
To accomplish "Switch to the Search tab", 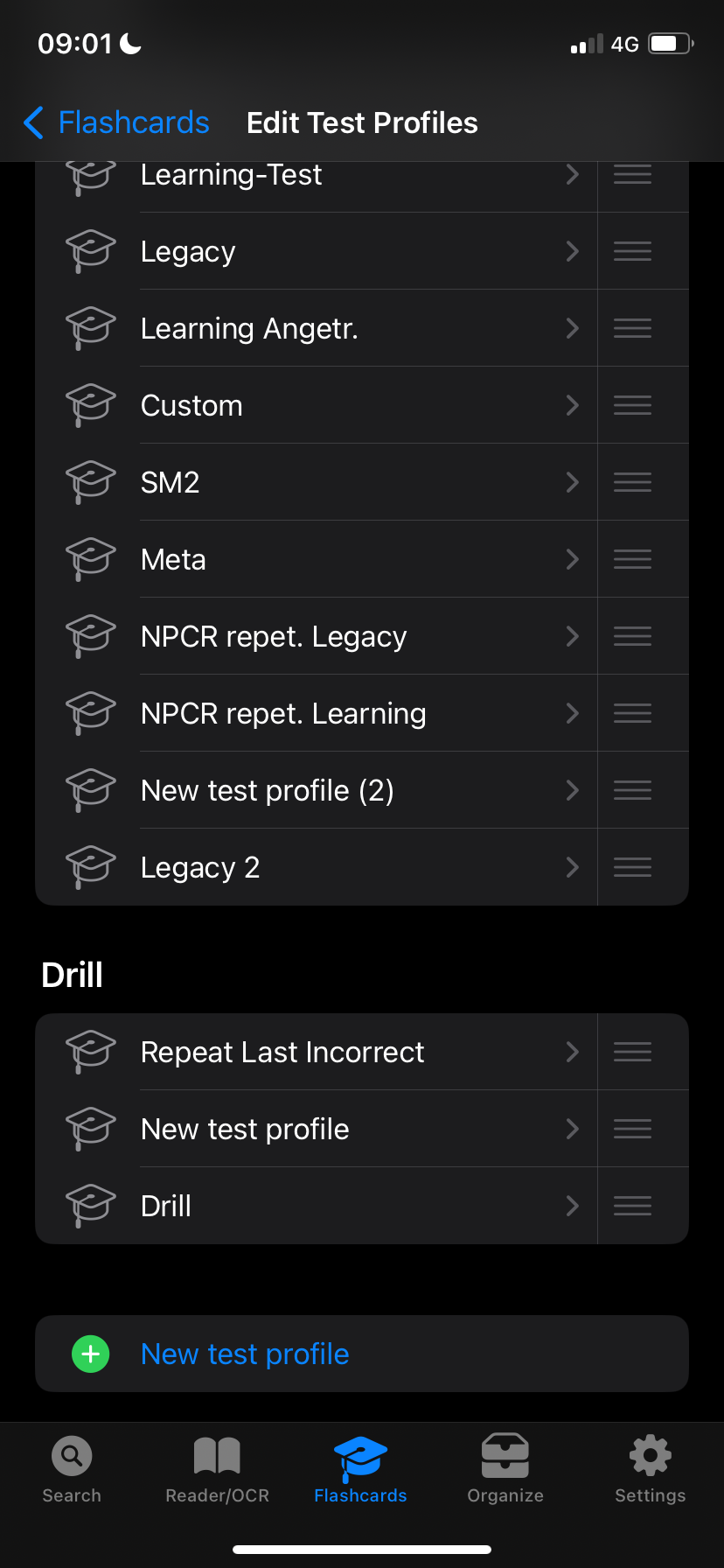I will pyautogui.click(x=72, y=1470).
